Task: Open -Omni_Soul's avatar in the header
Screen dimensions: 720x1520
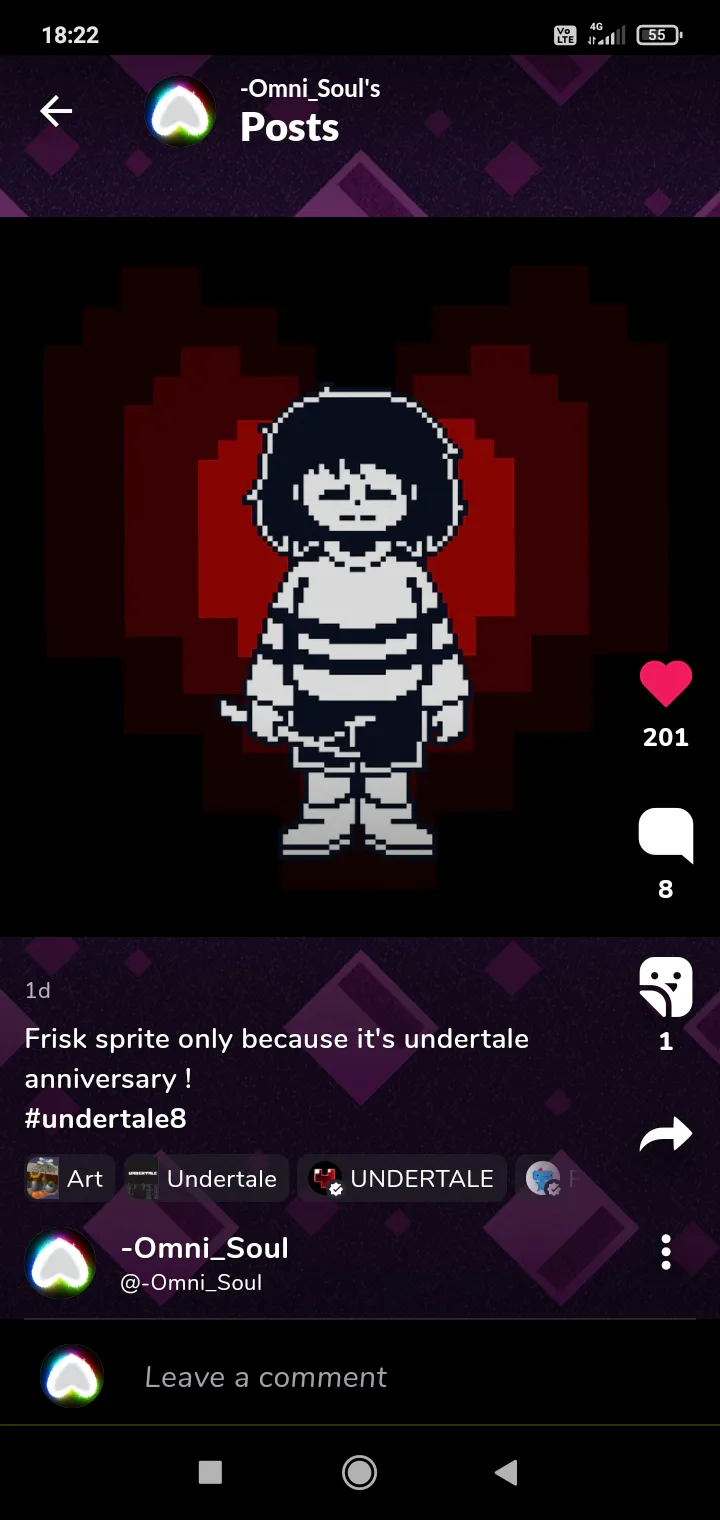Action: 181,111
